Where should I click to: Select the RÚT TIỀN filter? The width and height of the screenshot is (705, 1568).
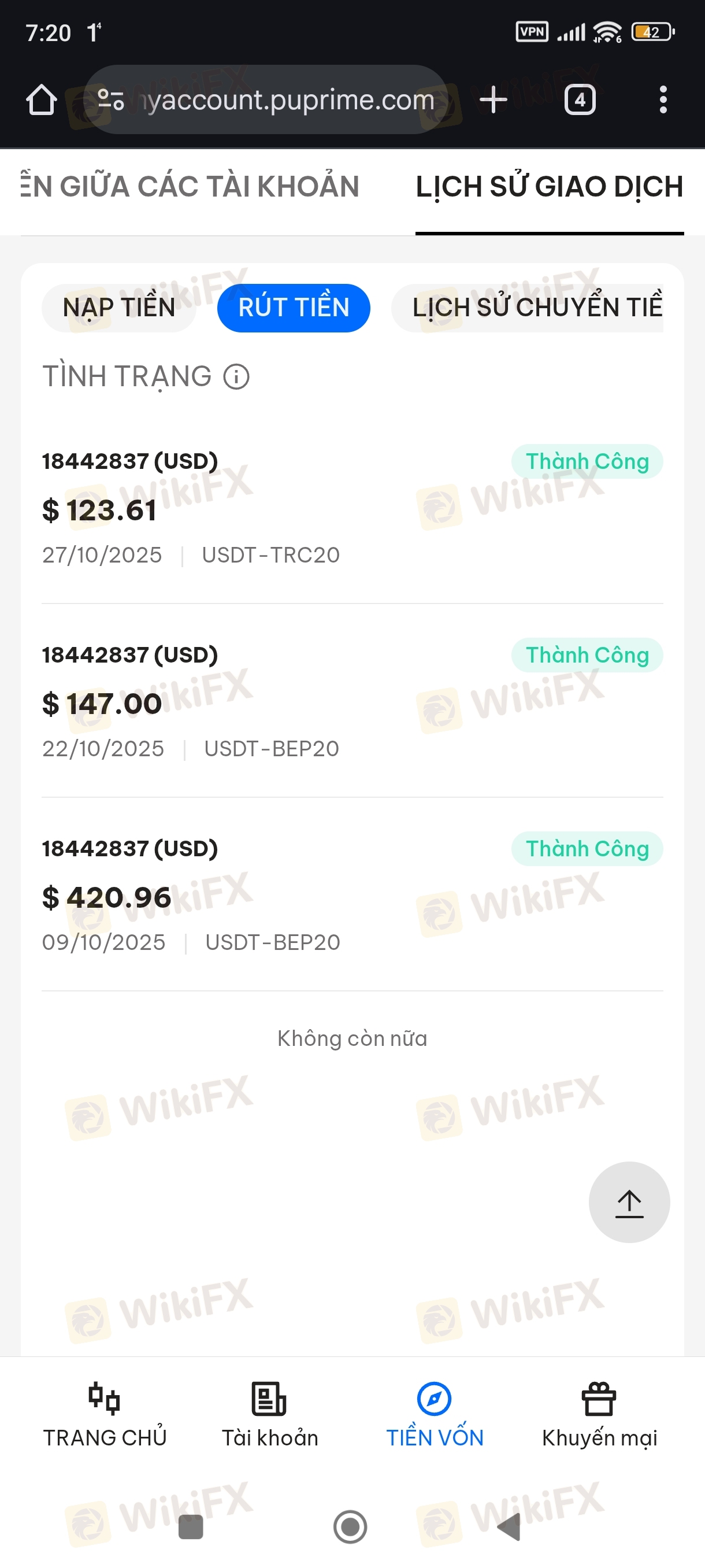pyautogui.click(x=293, y=308)
